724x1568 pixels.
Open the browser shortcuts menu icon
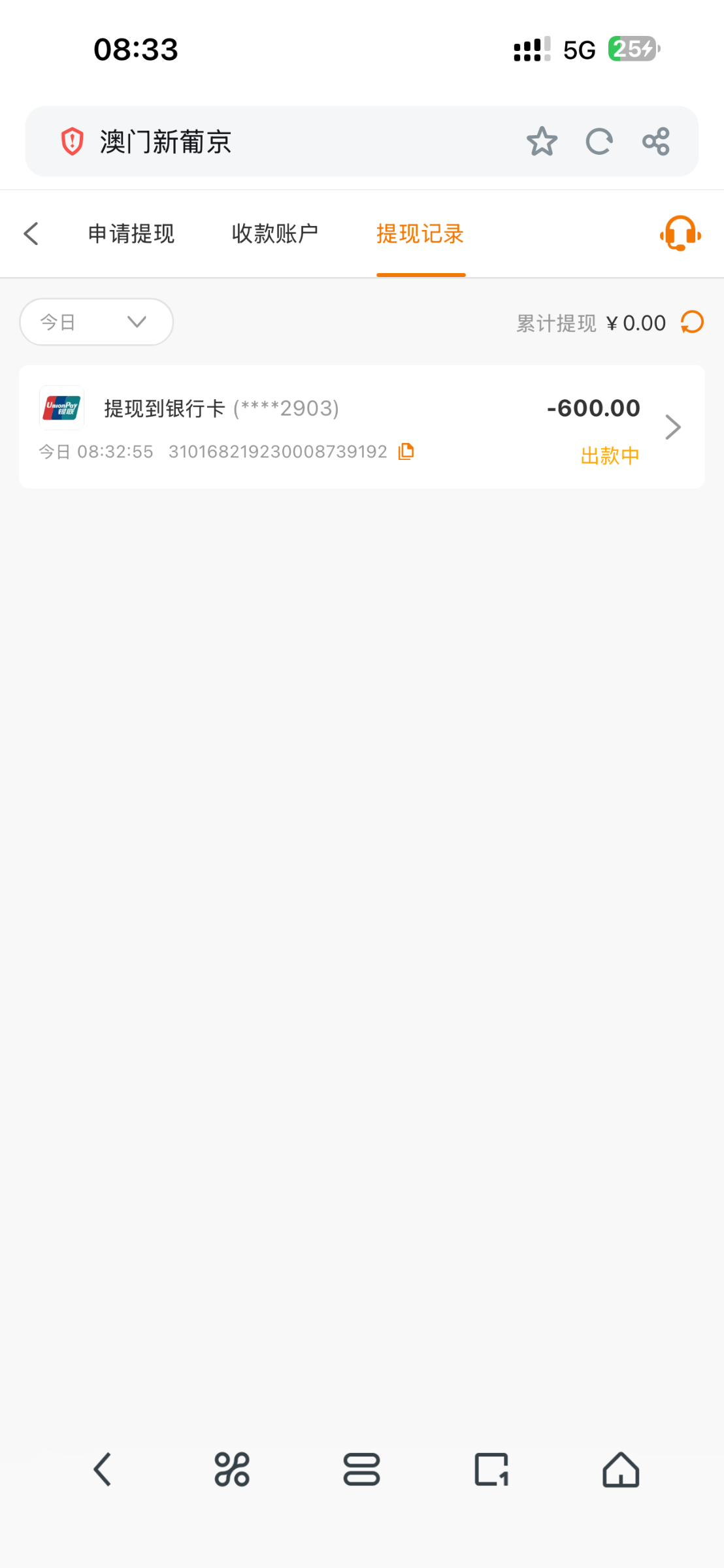point(232,1469)
